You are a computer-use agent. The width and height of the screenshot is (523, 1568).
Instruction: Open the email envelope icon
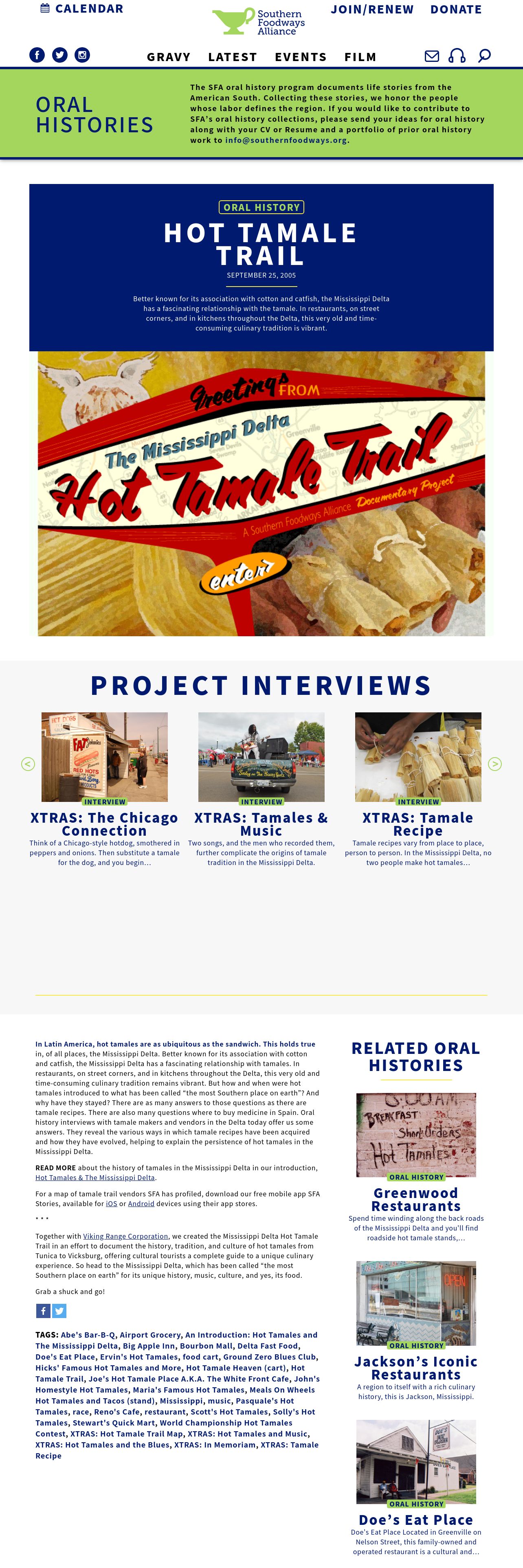coord(432,56)
